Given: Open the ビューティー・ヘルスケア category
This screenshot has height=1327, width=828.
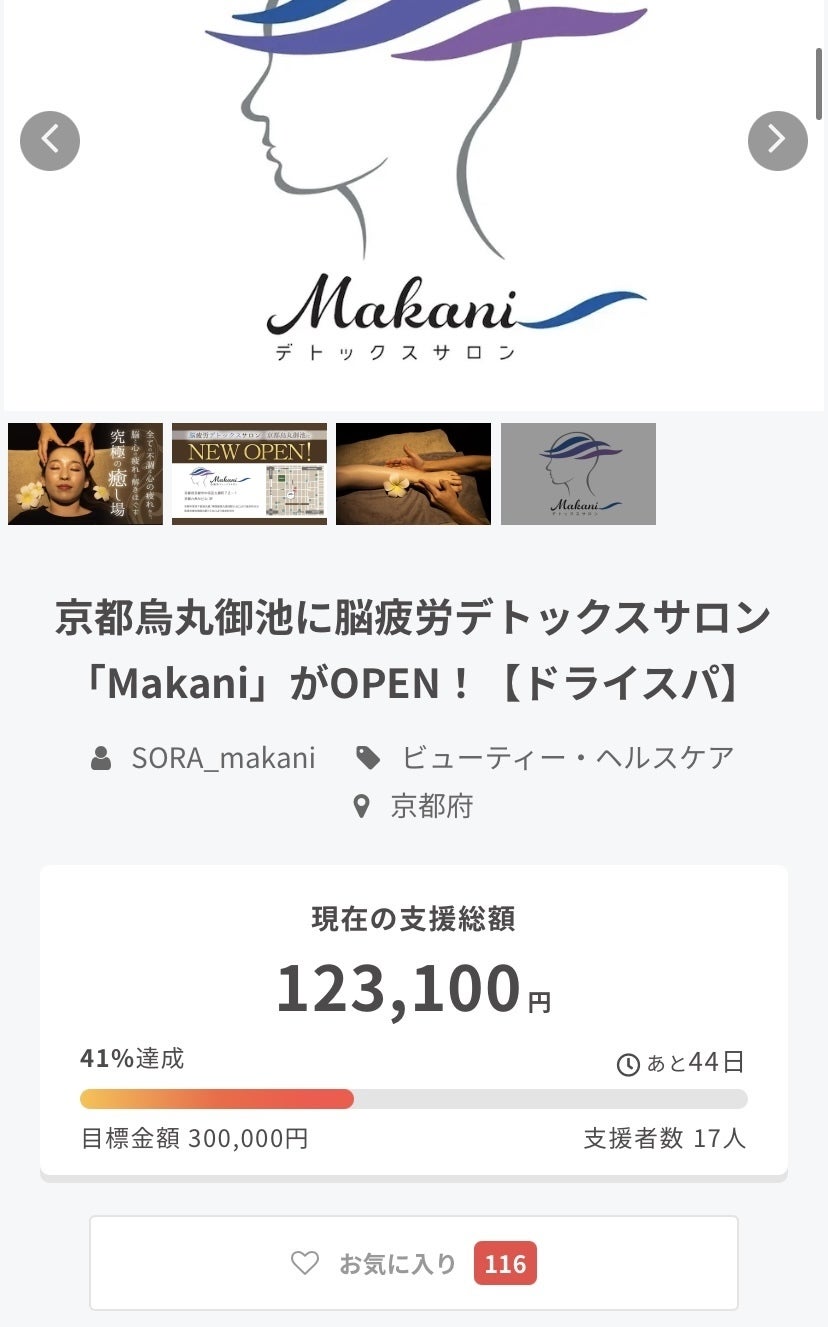Looking at the screenshot, I should coord(567,757).
